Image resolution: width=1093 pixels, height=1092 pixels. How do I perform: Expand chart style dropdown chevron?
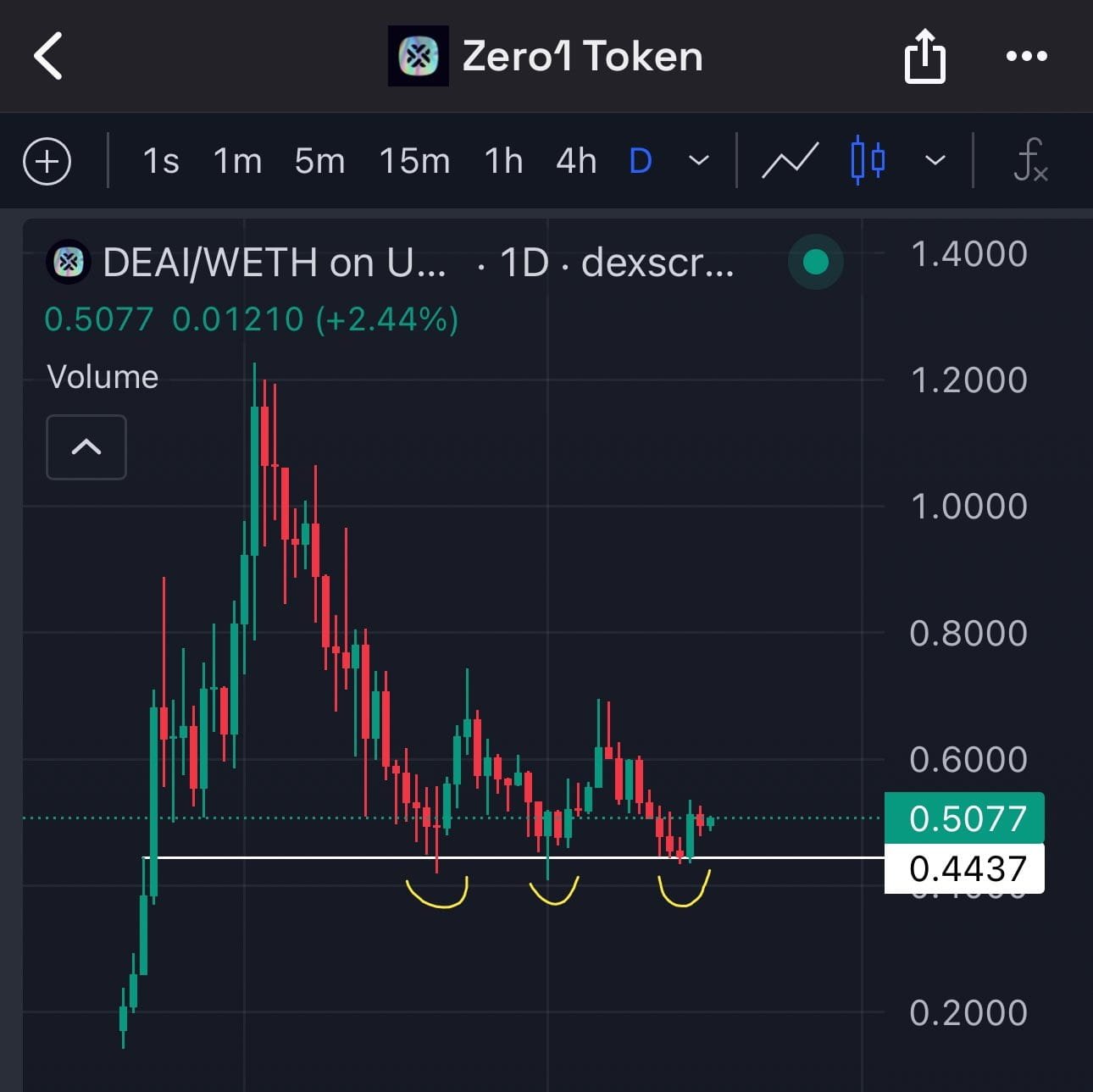935,161
